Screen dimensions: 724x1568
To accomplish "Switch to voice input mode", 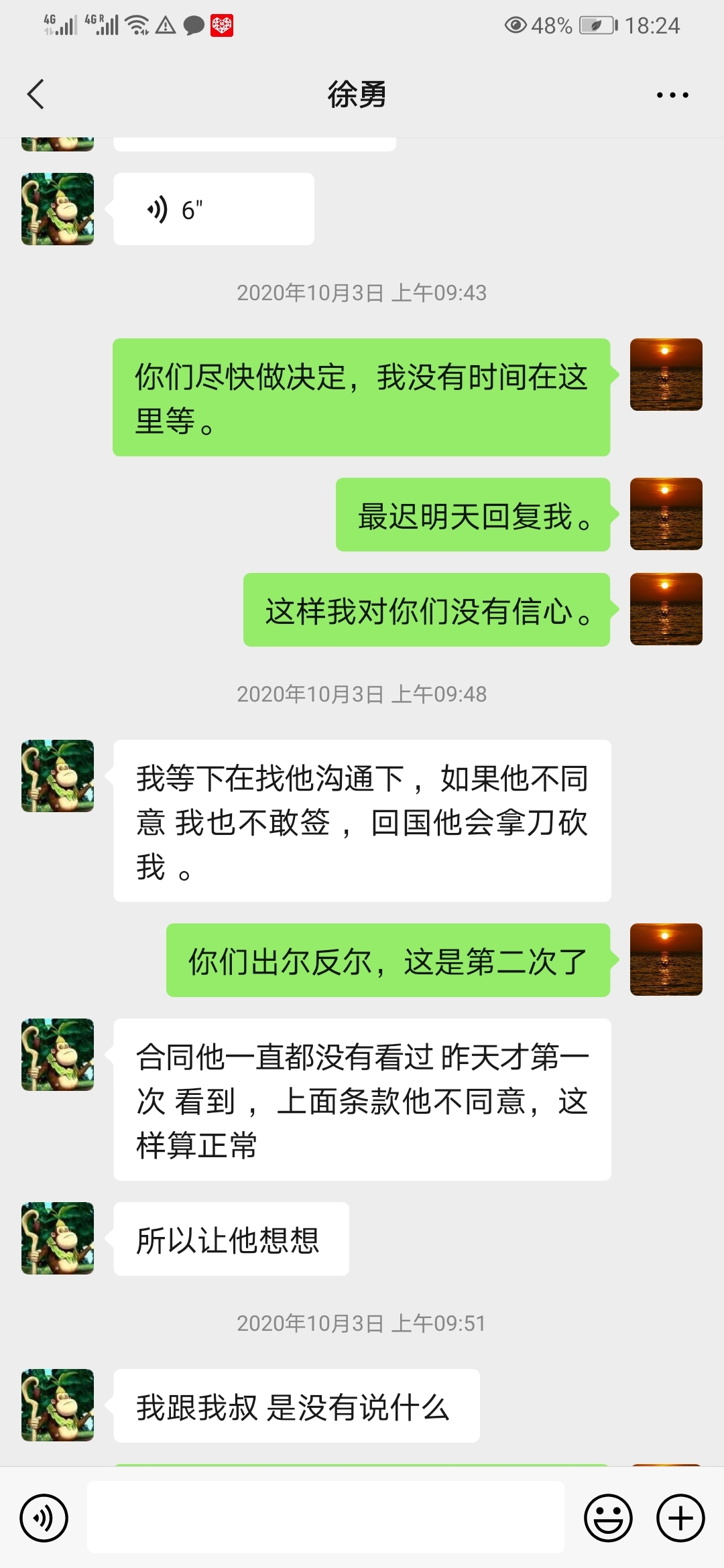I will coord(44,1518).
